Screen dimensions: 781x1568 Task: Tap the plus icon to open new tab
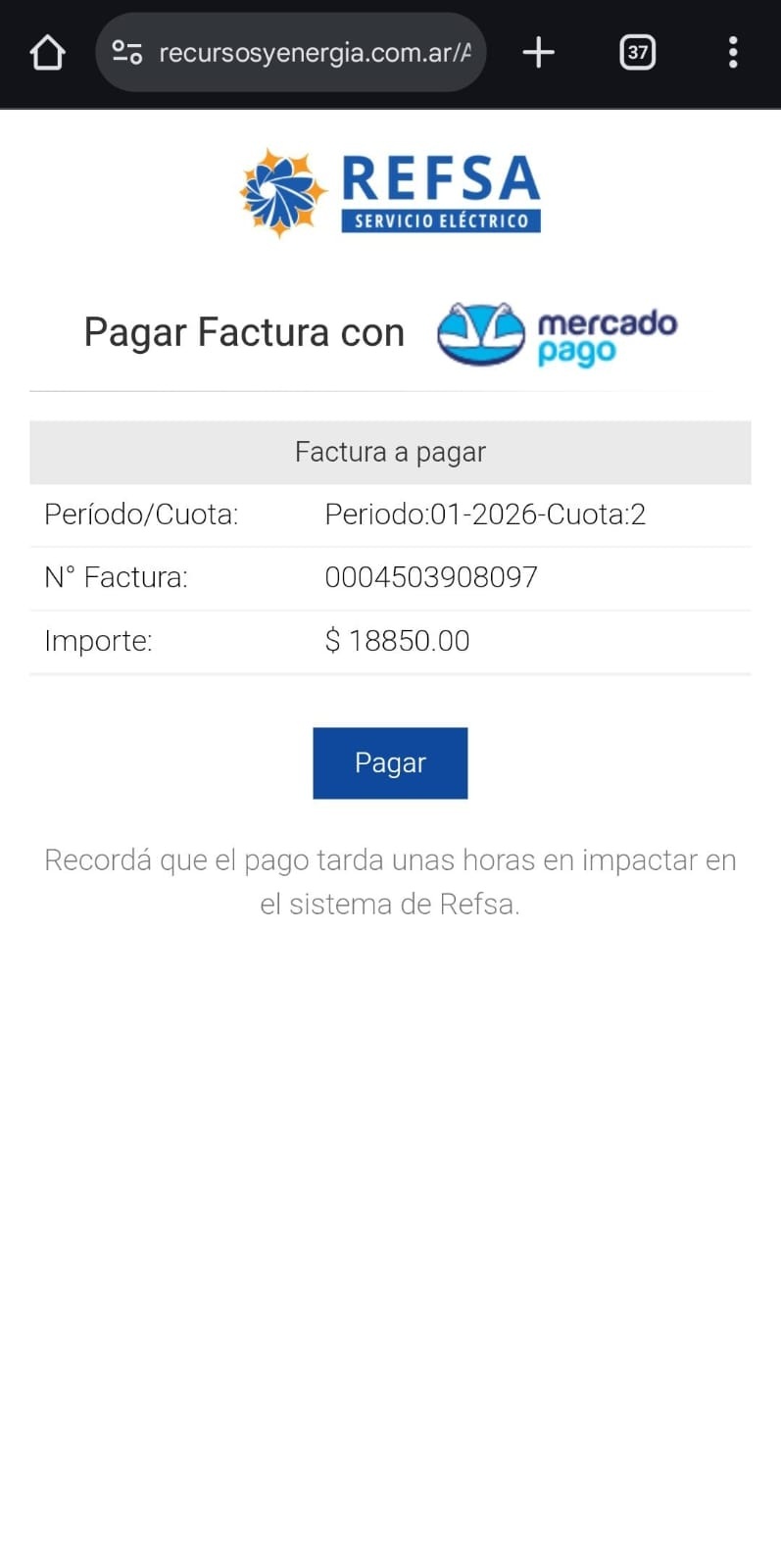pyautogui.click(x=538, y=52)
